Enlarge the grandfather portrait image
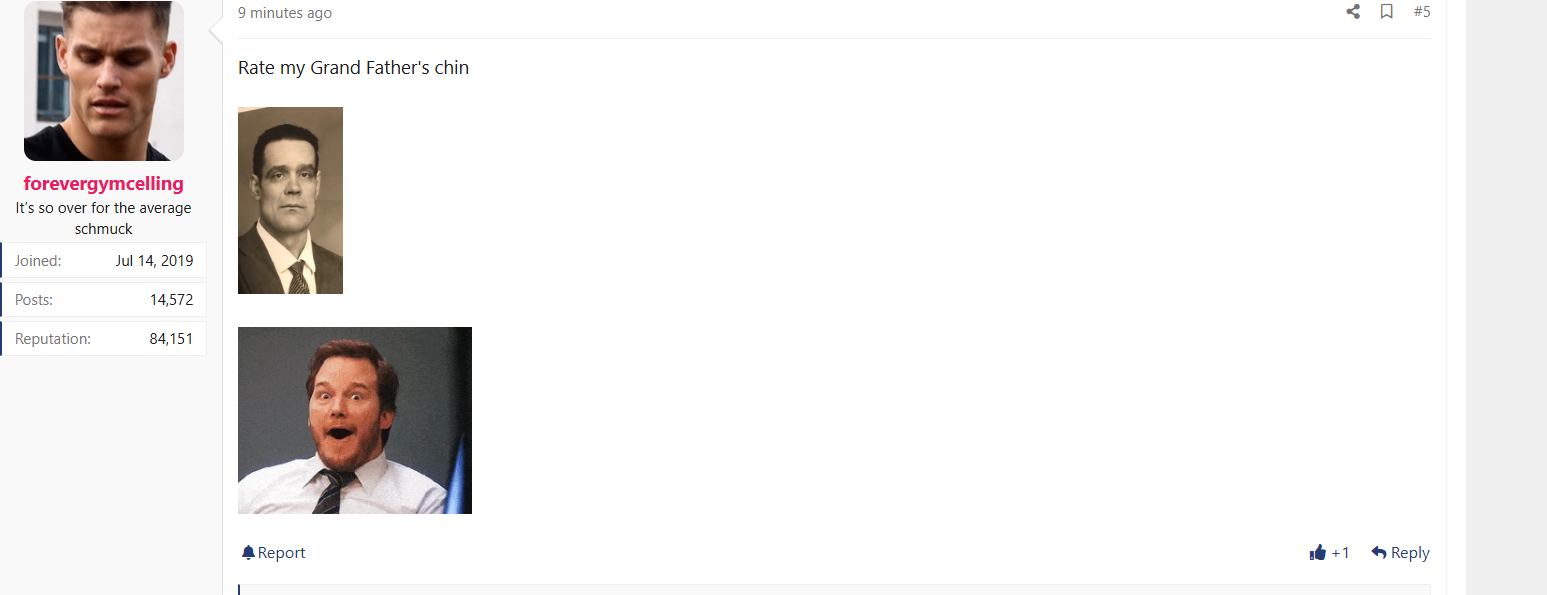The image size is (1547, 595). point(290,200)
